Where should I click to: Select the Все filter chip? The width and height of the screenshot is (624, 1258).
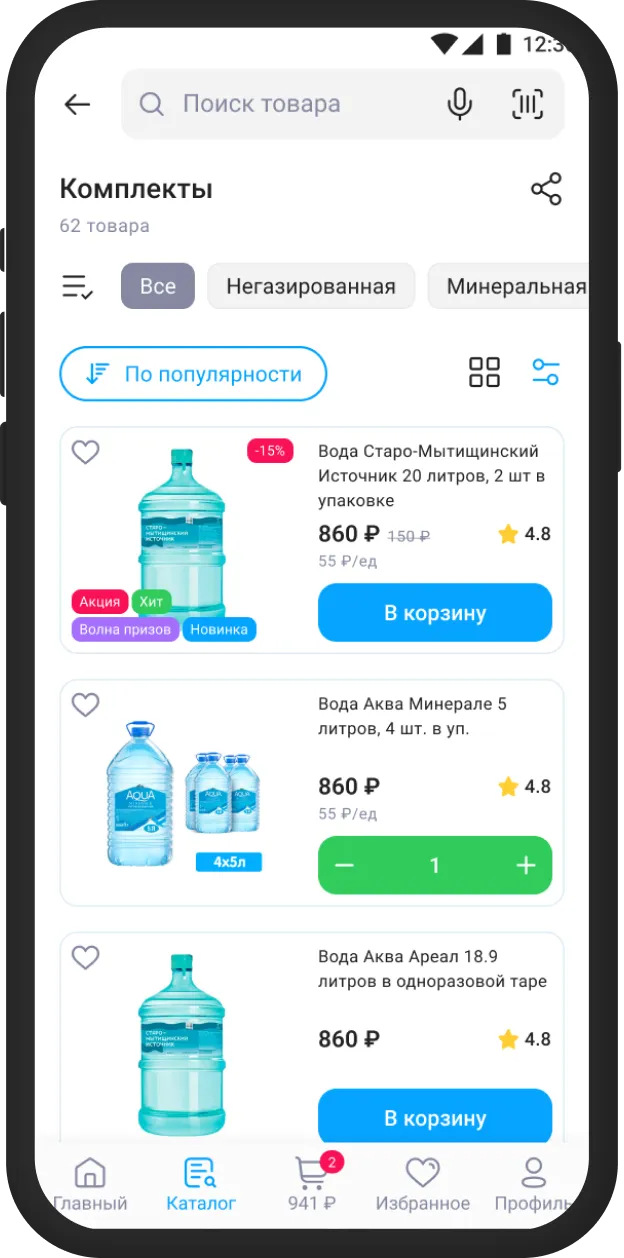click(x=158, y=287)
